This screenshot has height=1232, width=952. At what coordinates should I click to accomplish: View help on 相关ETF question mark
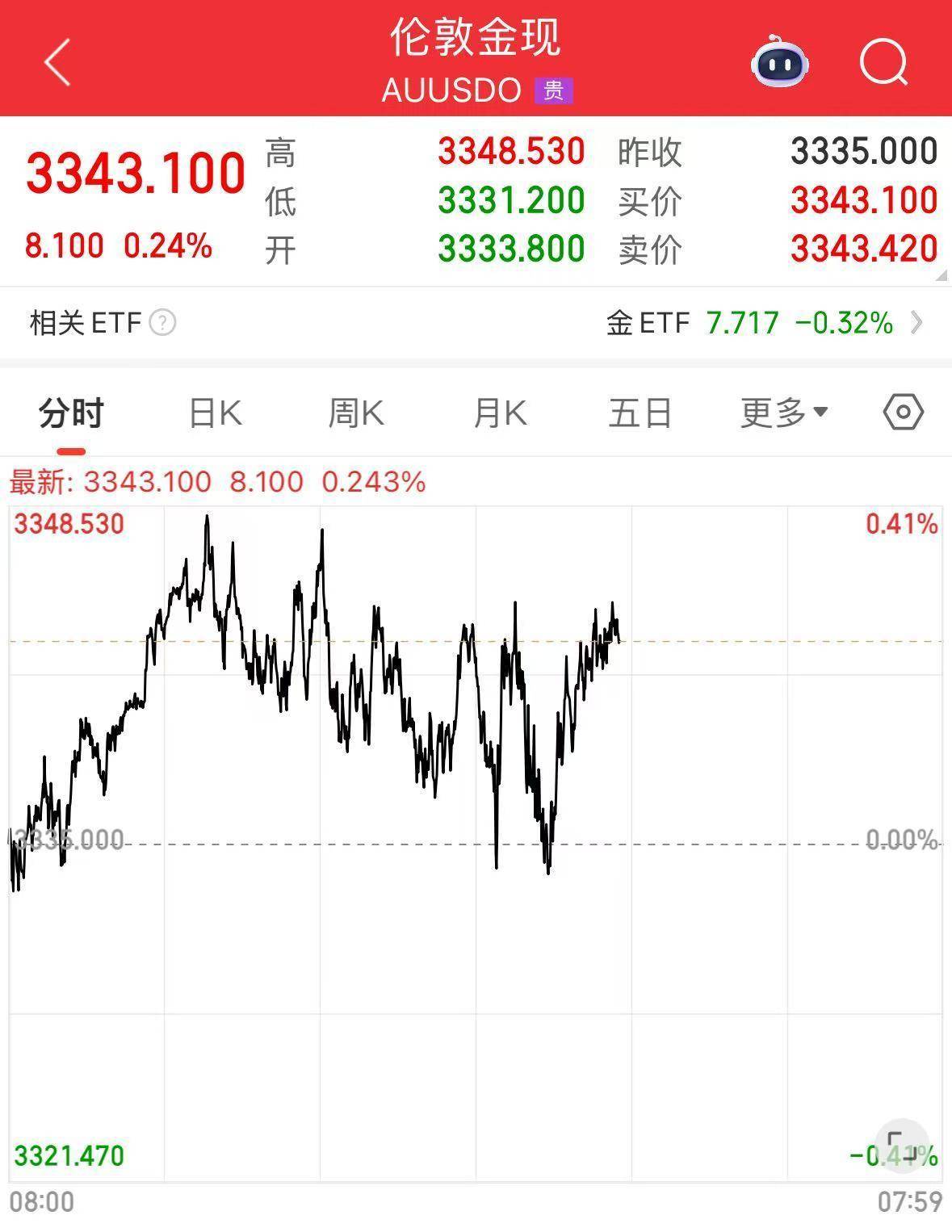pyautogui.click(x=161, y=322)
